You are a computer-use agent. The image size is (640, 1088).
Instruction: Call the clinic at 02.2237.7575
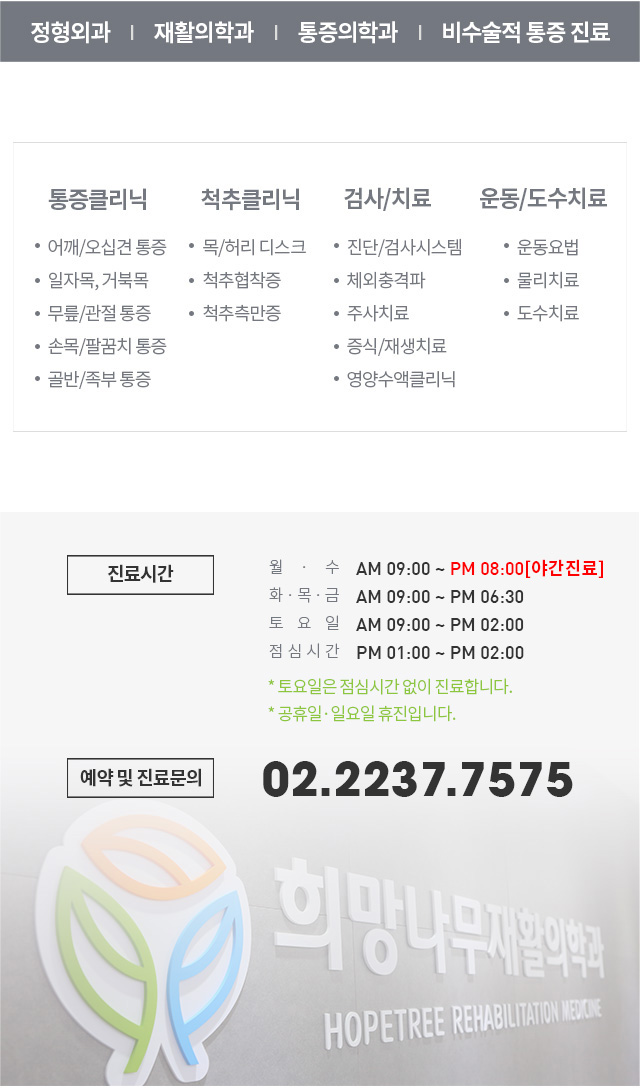pos(418,779)
